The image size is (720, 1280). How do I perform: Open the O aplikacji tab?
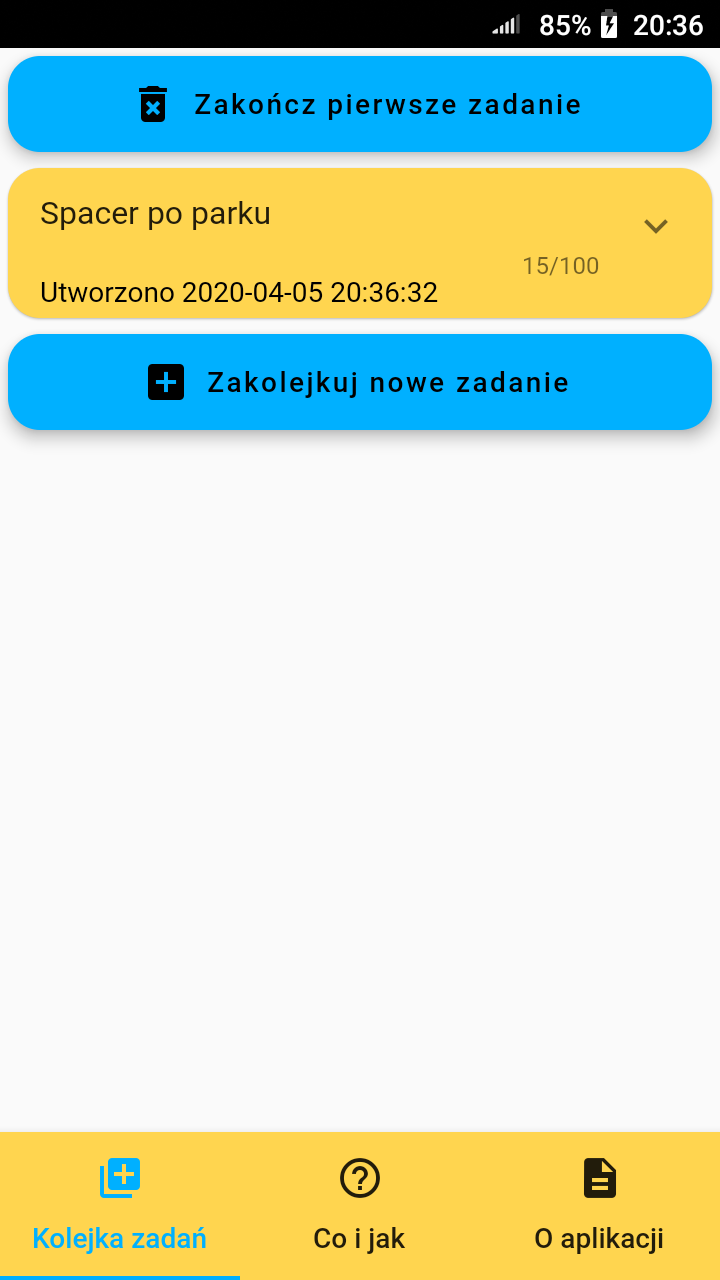click(x=600, y=1206)
